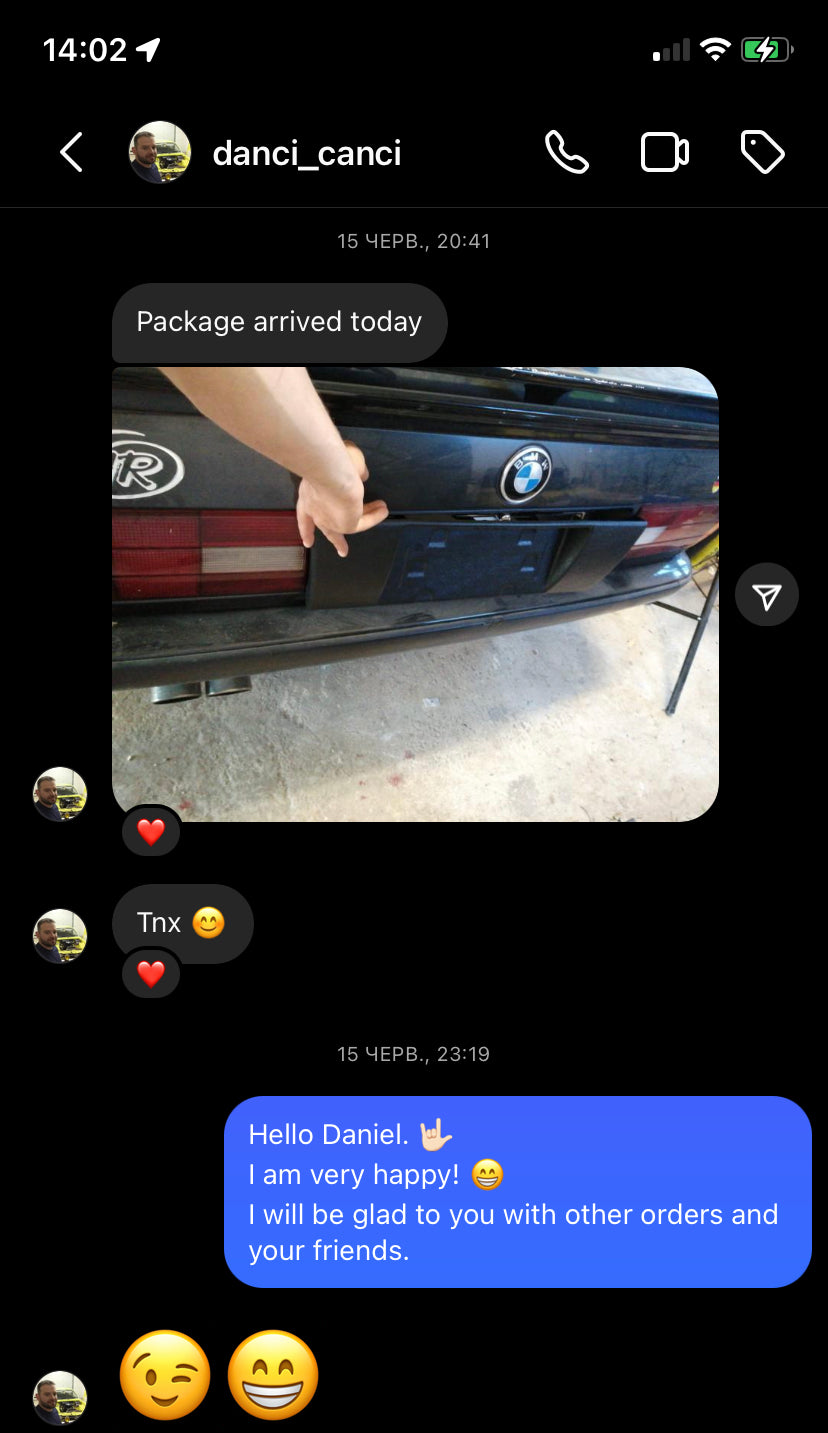View the heart reaction under Tnx message

pos(151,974)
